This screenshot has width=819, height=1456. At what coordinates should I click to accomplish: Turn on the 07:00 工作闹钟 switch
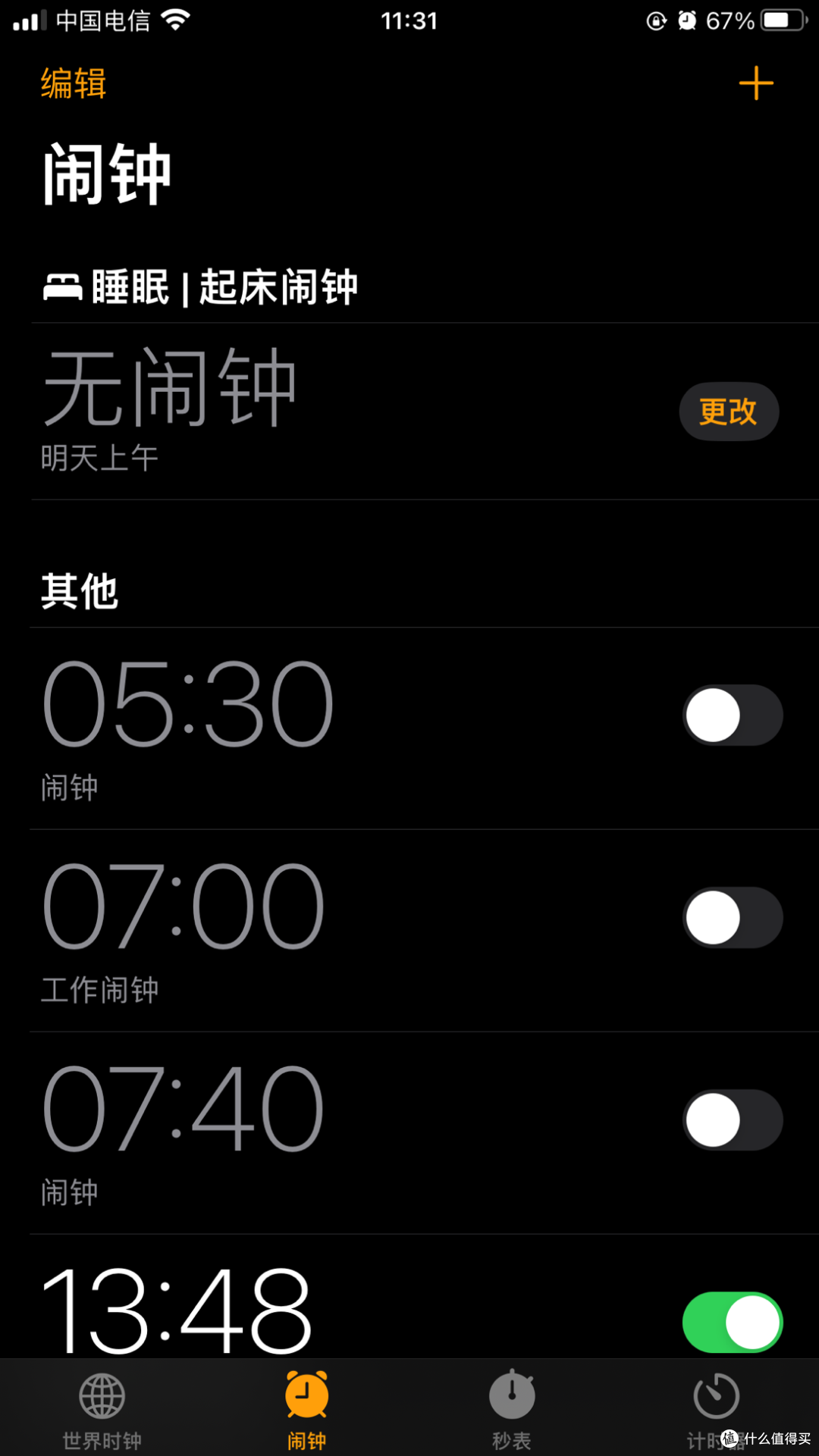click(x=733, y=917)
